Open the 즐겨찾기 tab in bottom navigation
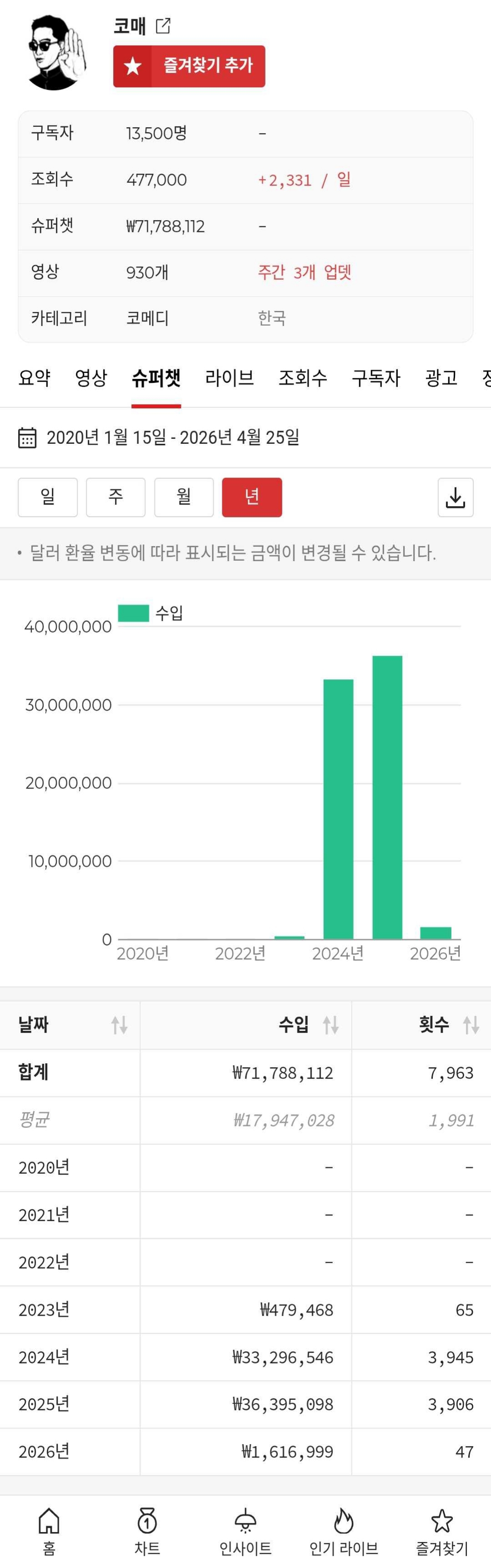The width and height of the screenshot is (491, 1568). coord(442,1531)
